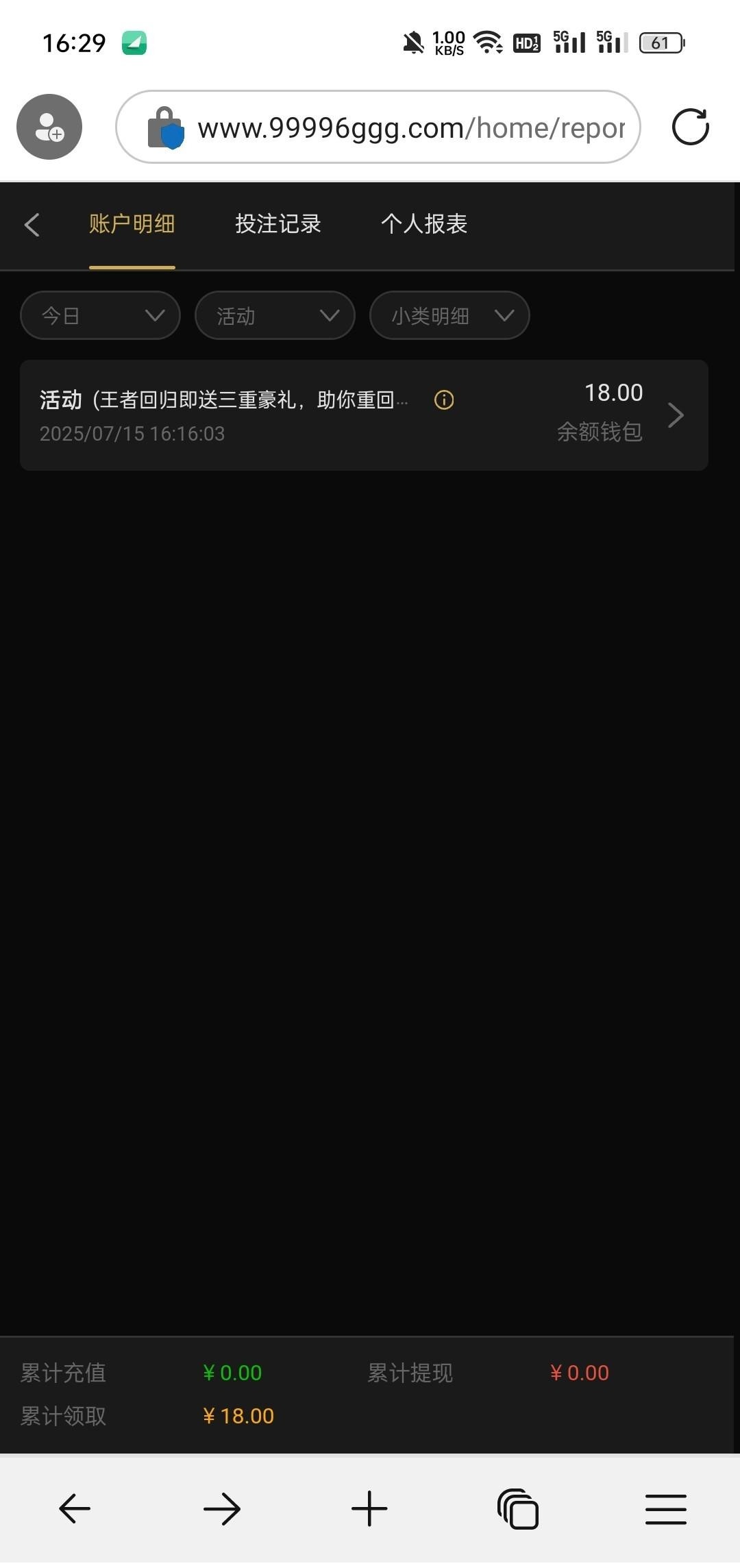Reload the page with the refresh icon
The height and width of the screenshot is (1568, 740).
pyautogui.click(x=690, y=127)
